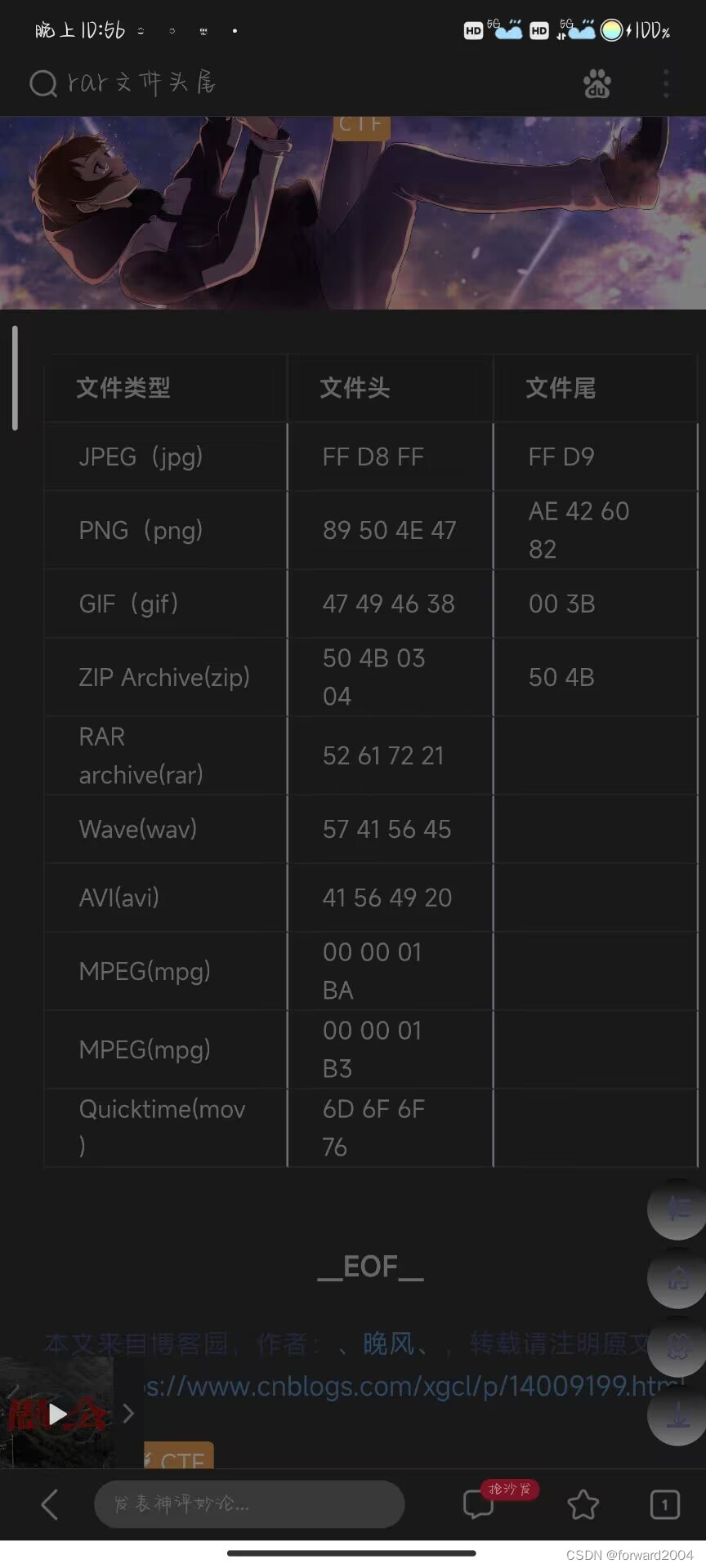The height and width of the screenshot is (1568, 706).
Task: Open the comments bubble labeled 抢沙发
Action: tap(480, 1503)
